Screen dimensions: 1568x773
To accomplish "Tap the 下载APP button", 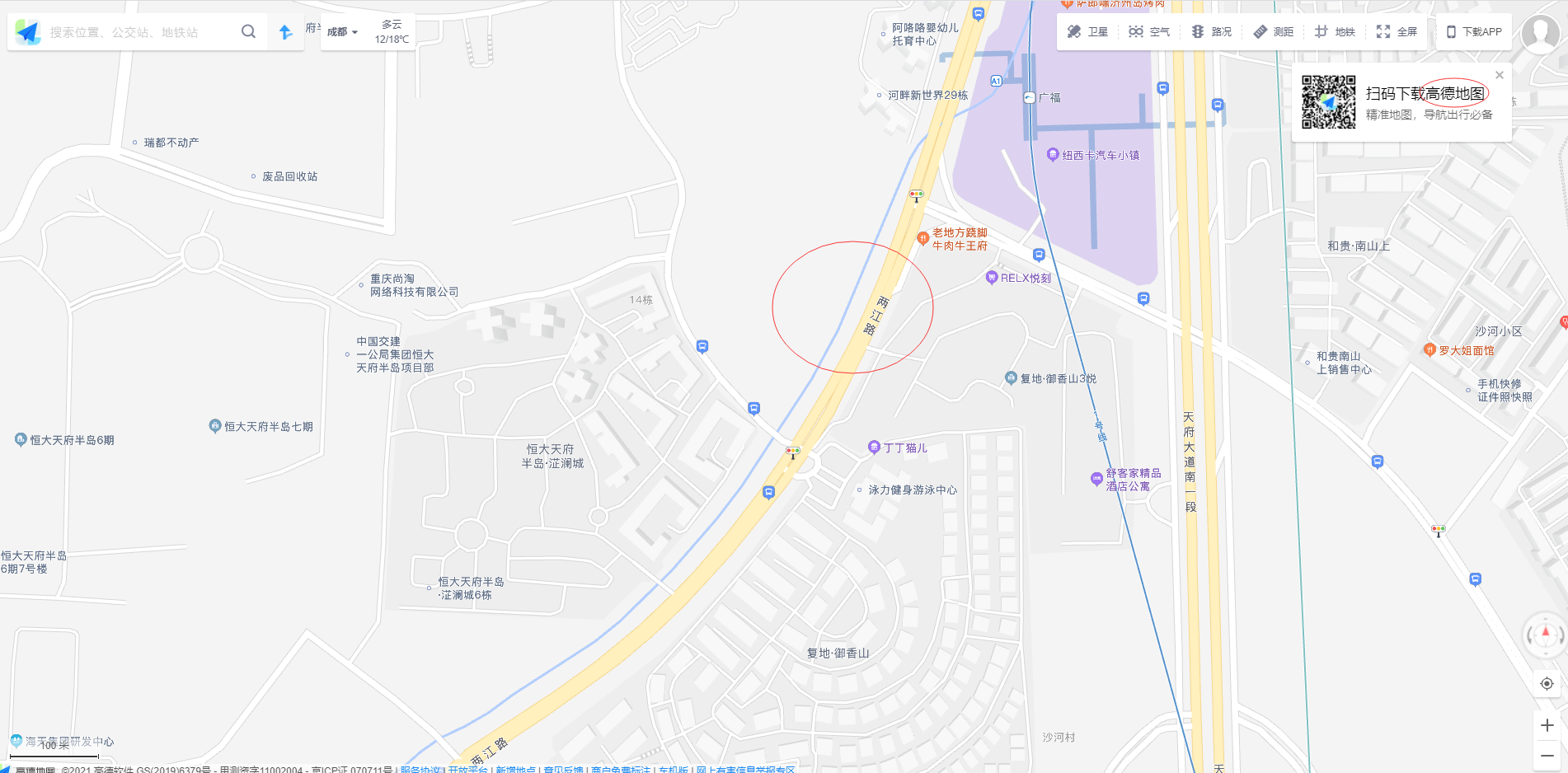I will point(1474,32).
